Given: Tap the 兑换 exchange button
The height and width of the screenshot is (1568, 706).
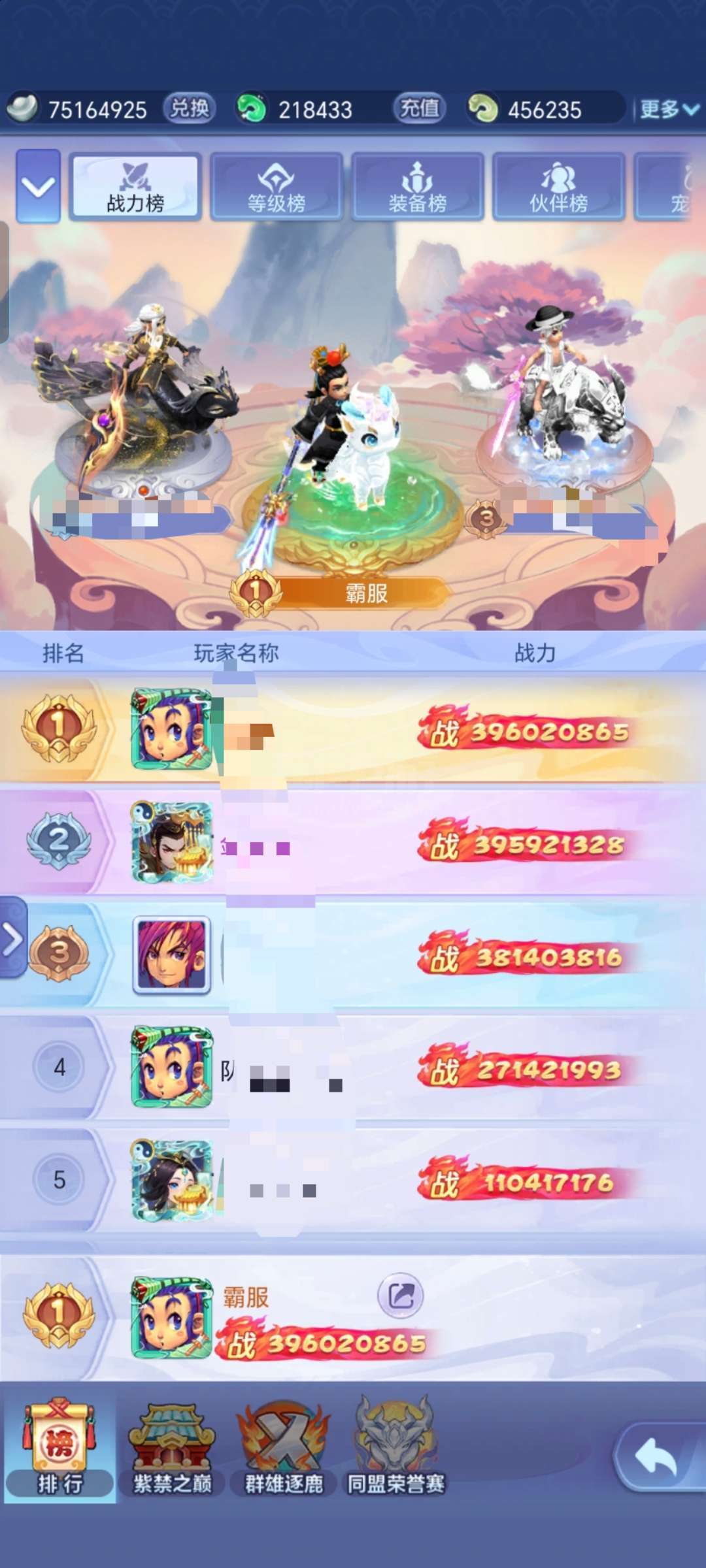Looking at the screenshot, I should click(189, 108).
